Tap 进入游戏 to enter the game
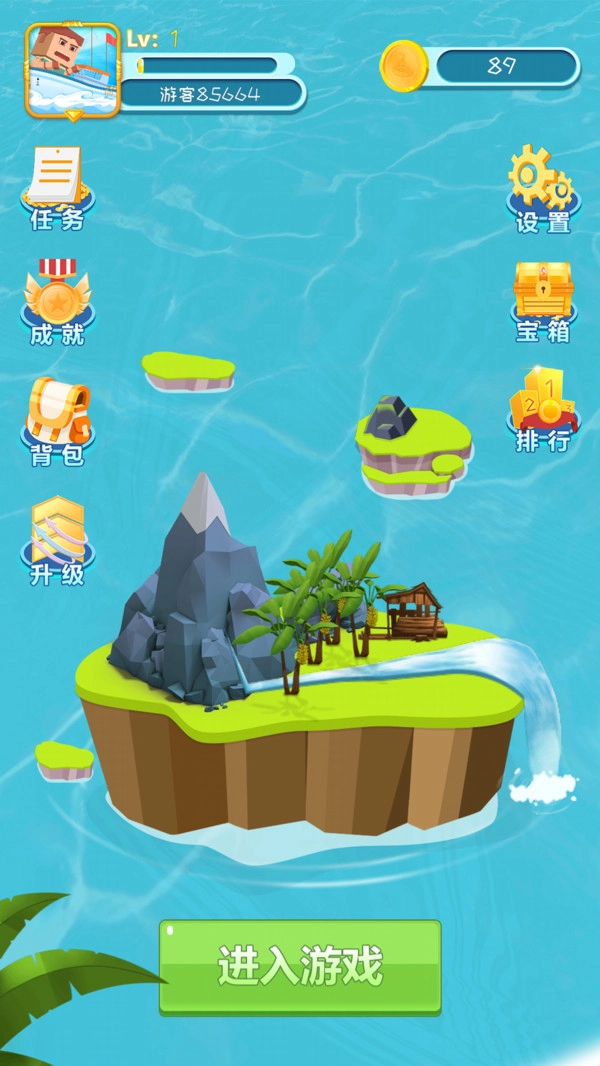Viewport: 600px width, 1066px height. tap(300, 967)
